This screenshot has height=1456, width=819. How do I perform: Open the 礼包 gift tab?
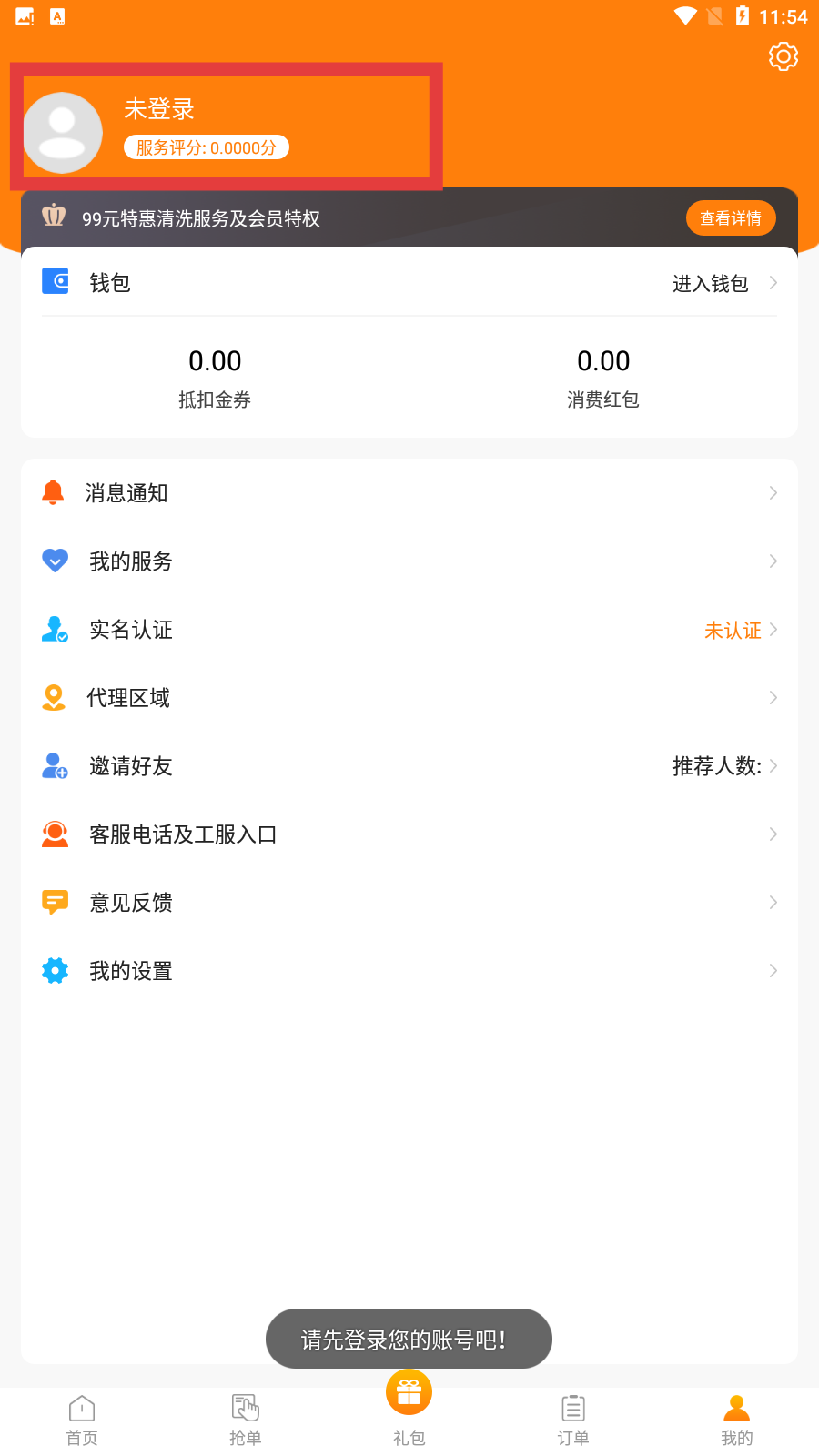pyautogui.click(x=409, y=1406)
